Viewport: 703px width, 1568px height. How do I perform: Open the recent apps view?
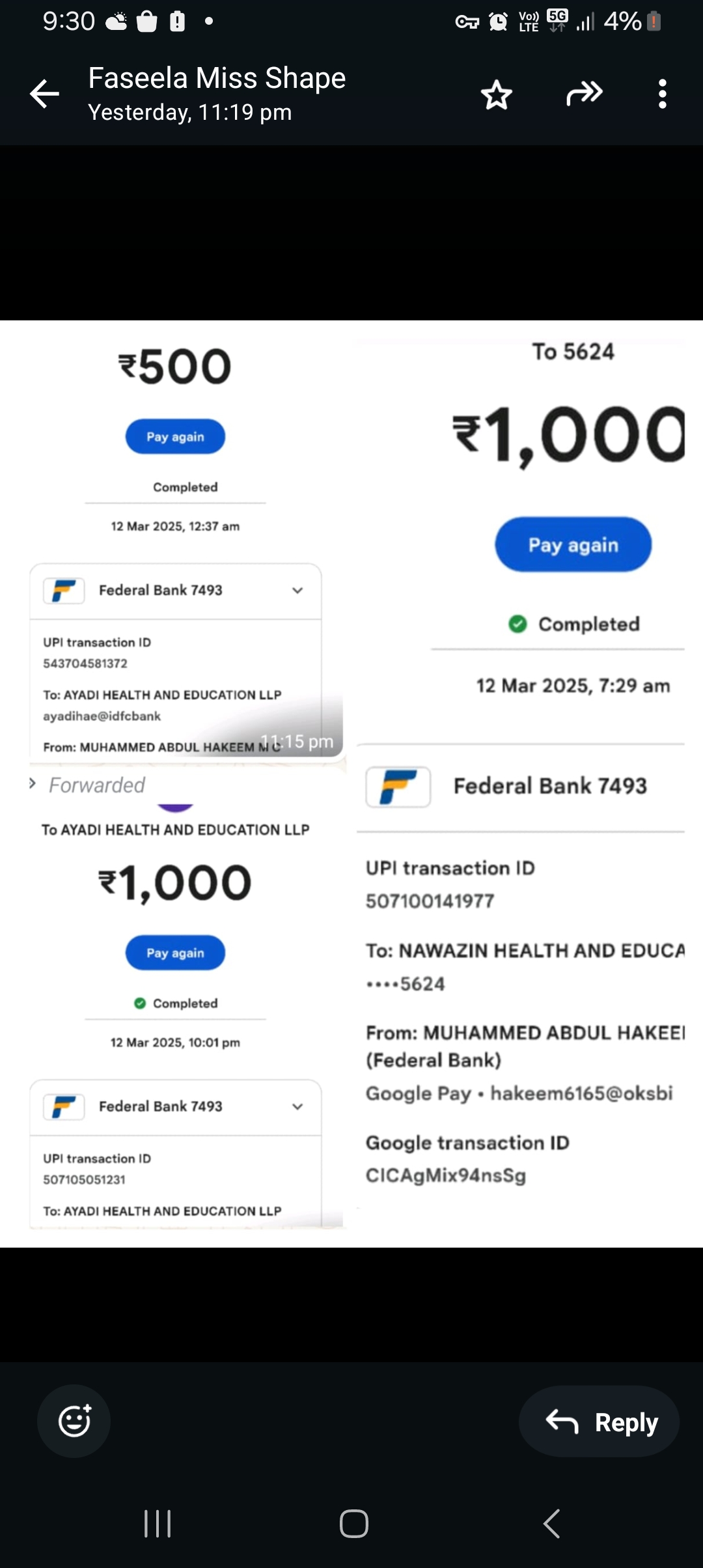click(158, 1524)
